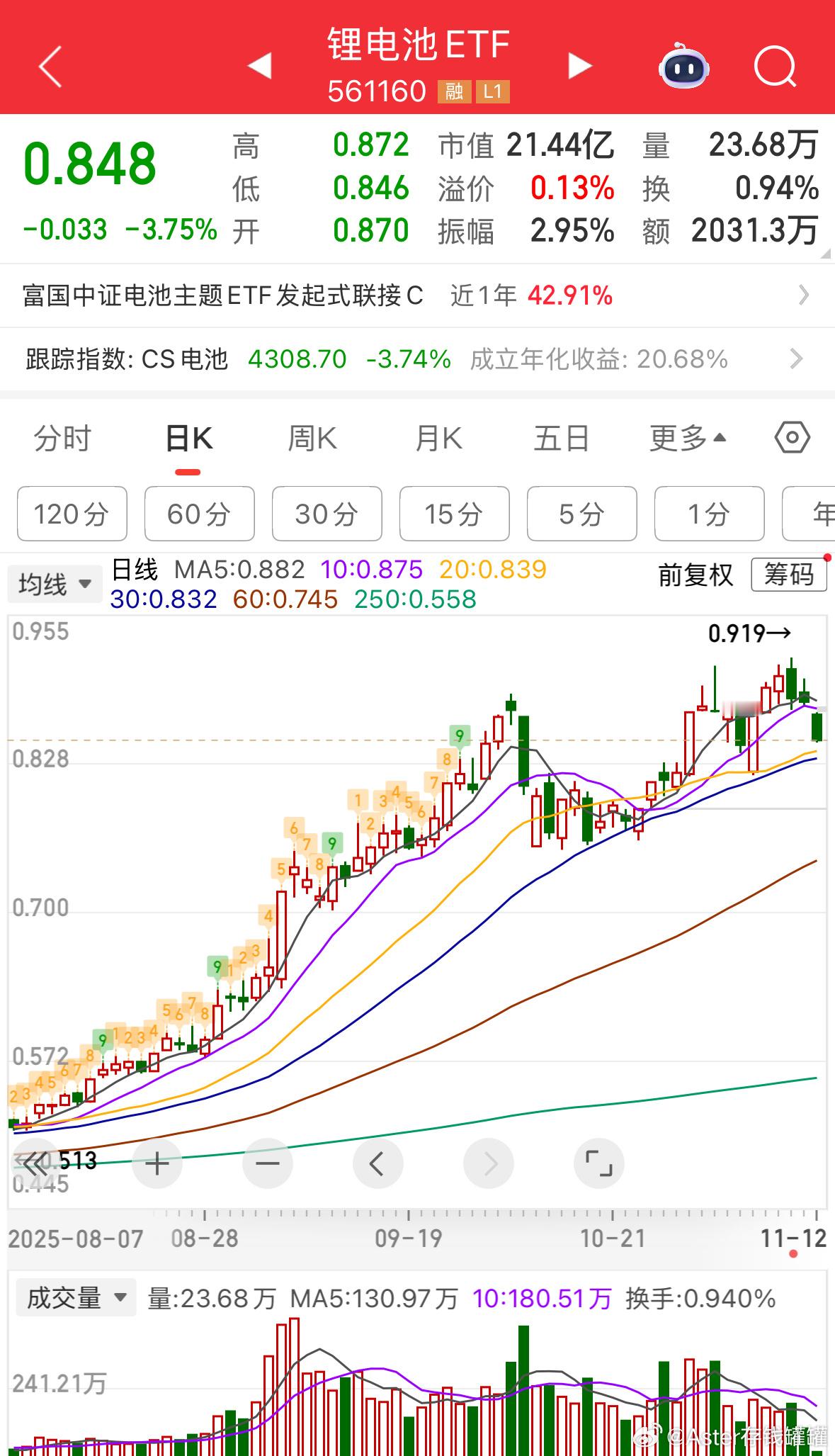Go back using the back arrow

pyautogui.click(x=47, y=65)
